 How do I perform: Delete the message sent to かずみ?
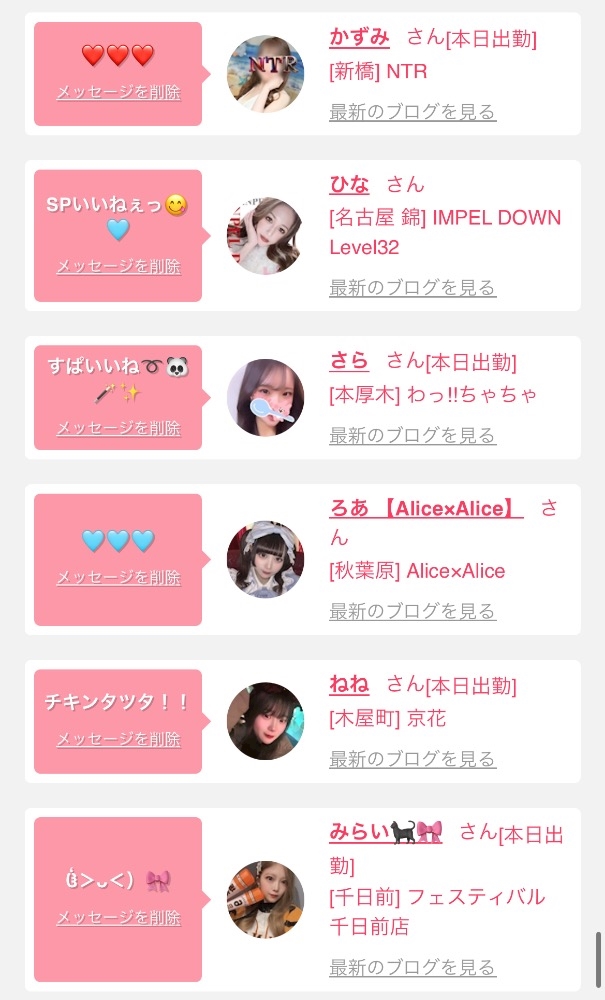click(x=118, y=92)
